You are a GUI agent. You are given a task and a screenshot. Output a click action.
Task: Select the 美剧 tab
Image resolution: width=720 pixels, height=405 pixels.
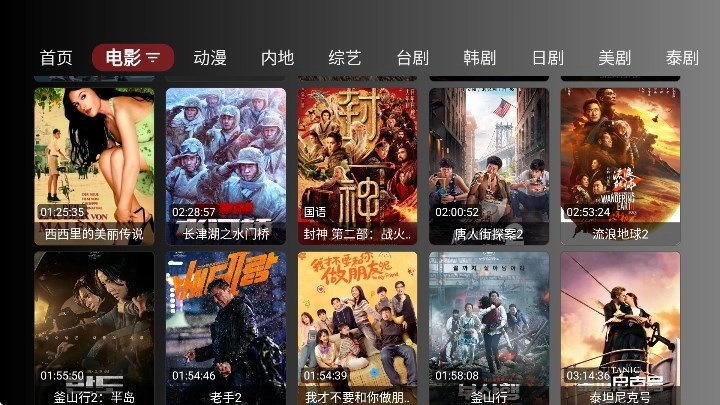[x=614, y=58]
